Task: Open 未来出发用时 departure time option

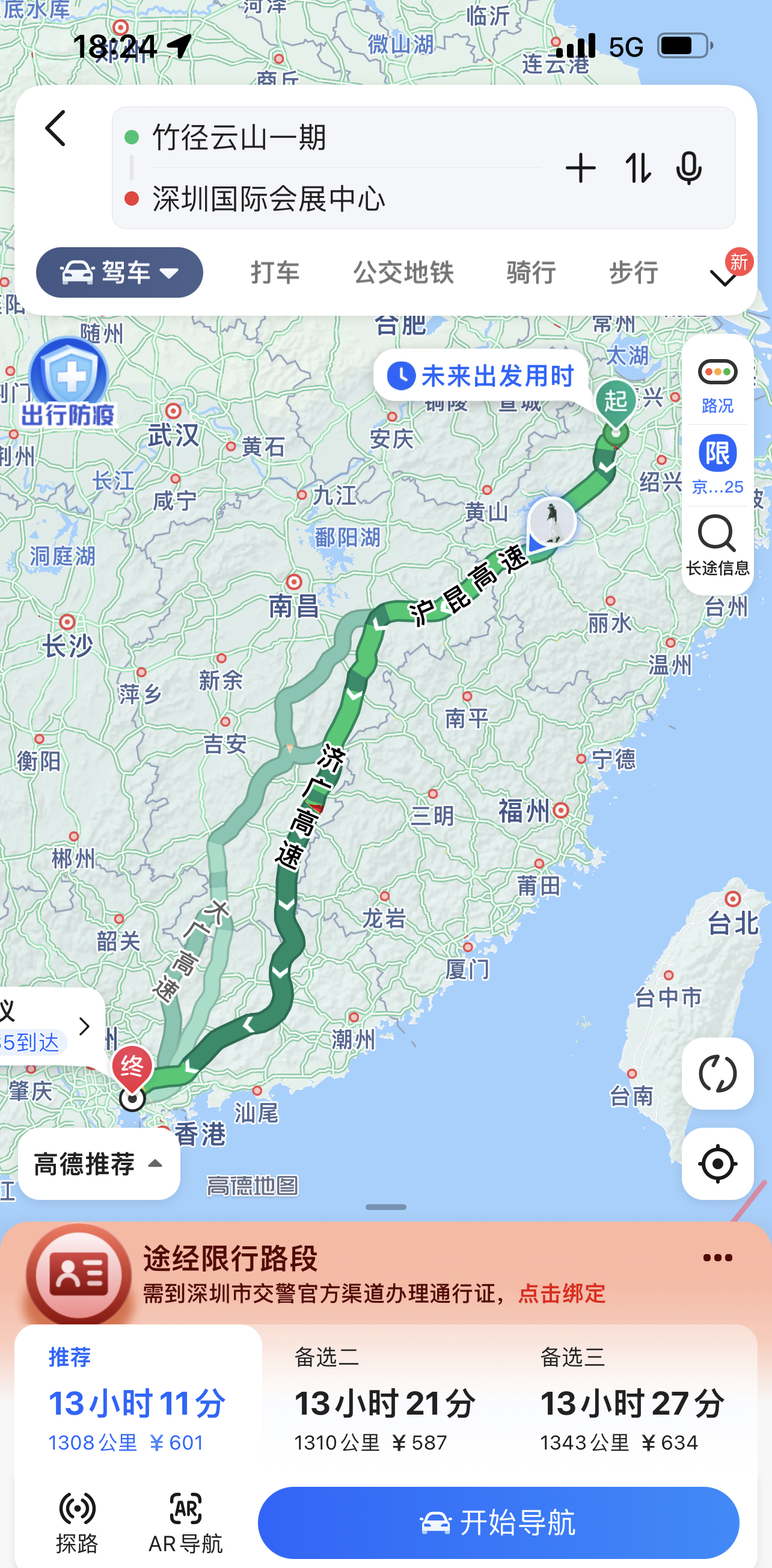Action: 481,376
